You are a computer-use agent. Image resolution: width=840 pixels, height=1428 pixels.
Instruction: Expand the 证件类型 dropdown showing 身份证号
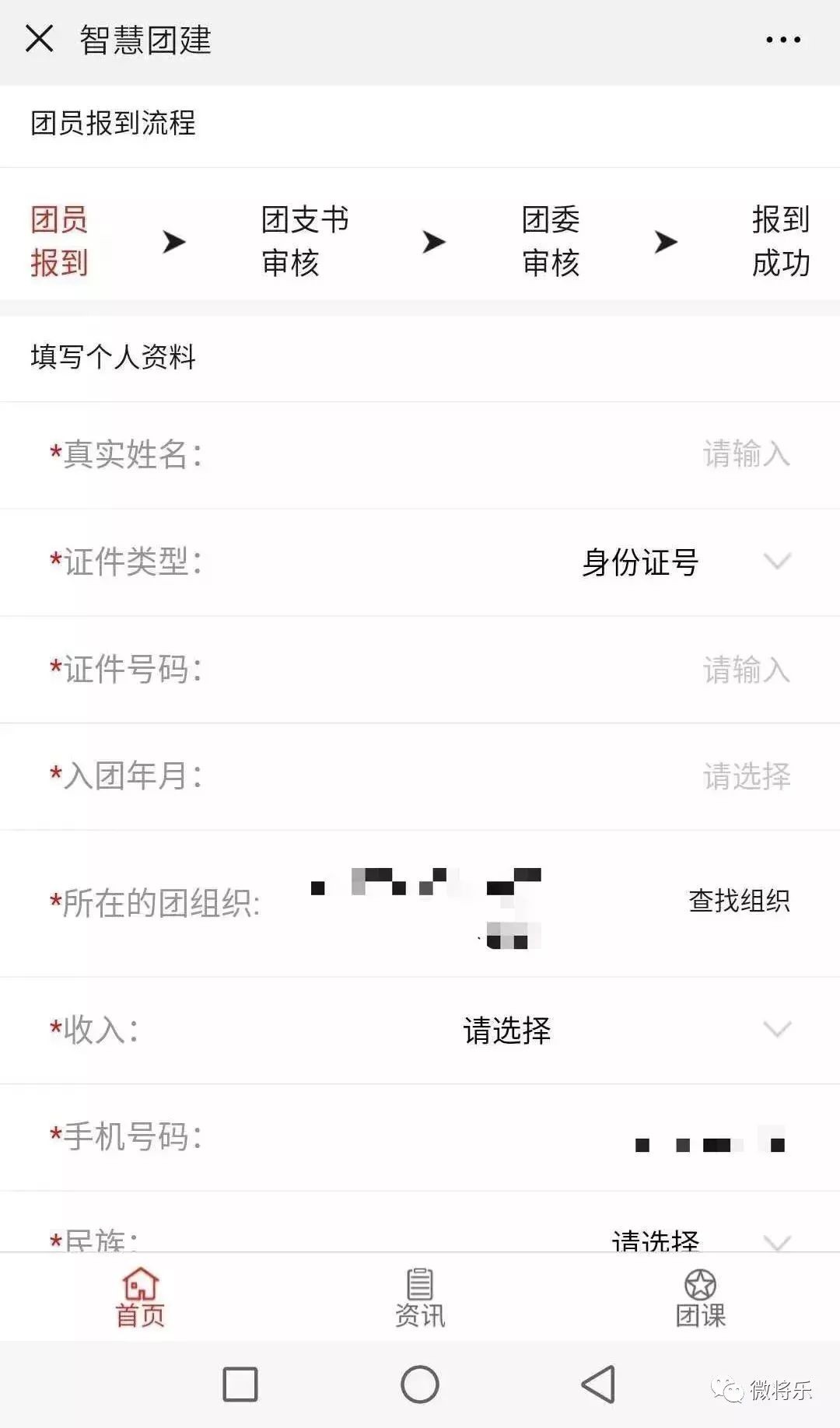[684, 562]
